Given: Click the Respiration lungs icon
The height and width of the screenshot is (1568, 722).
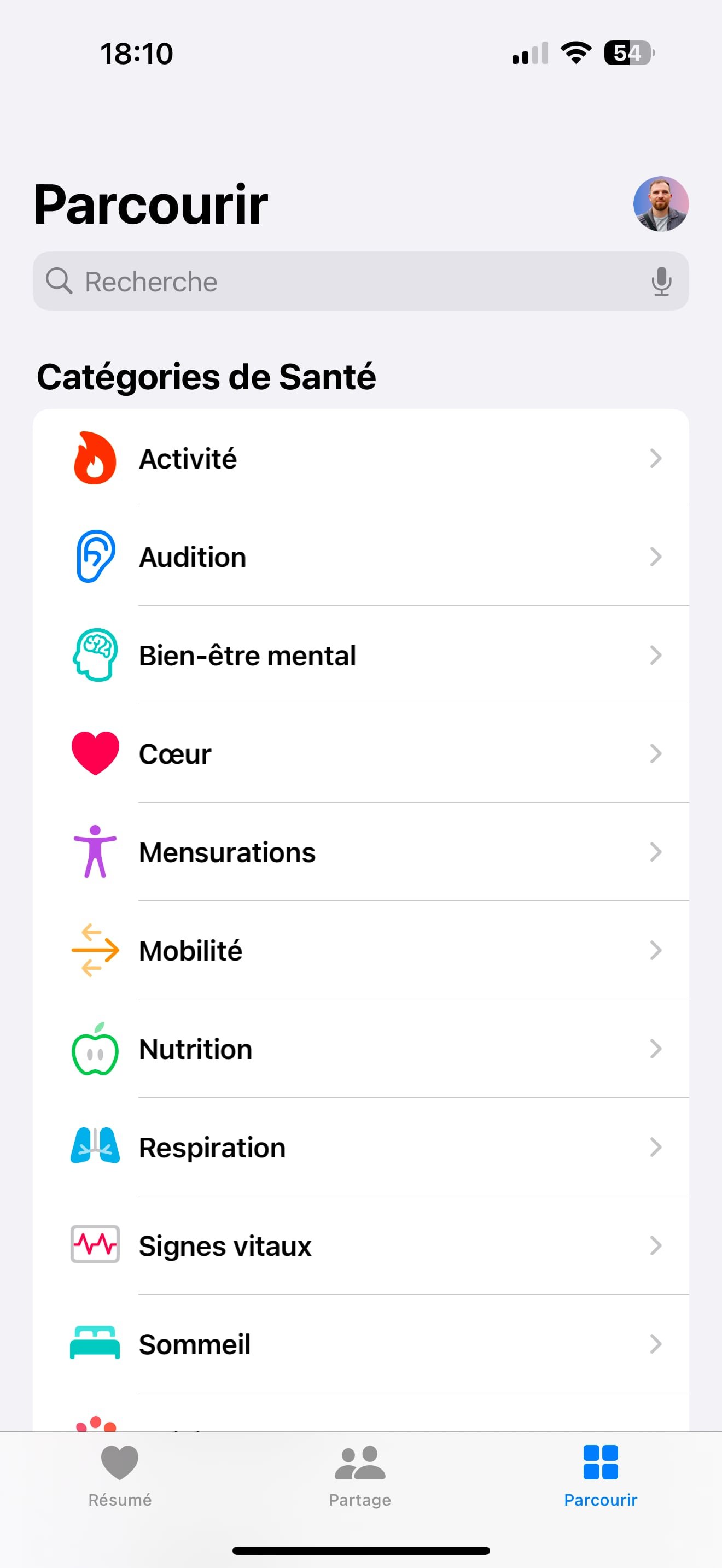Looking at the screenshot, I should point(95,1147).
